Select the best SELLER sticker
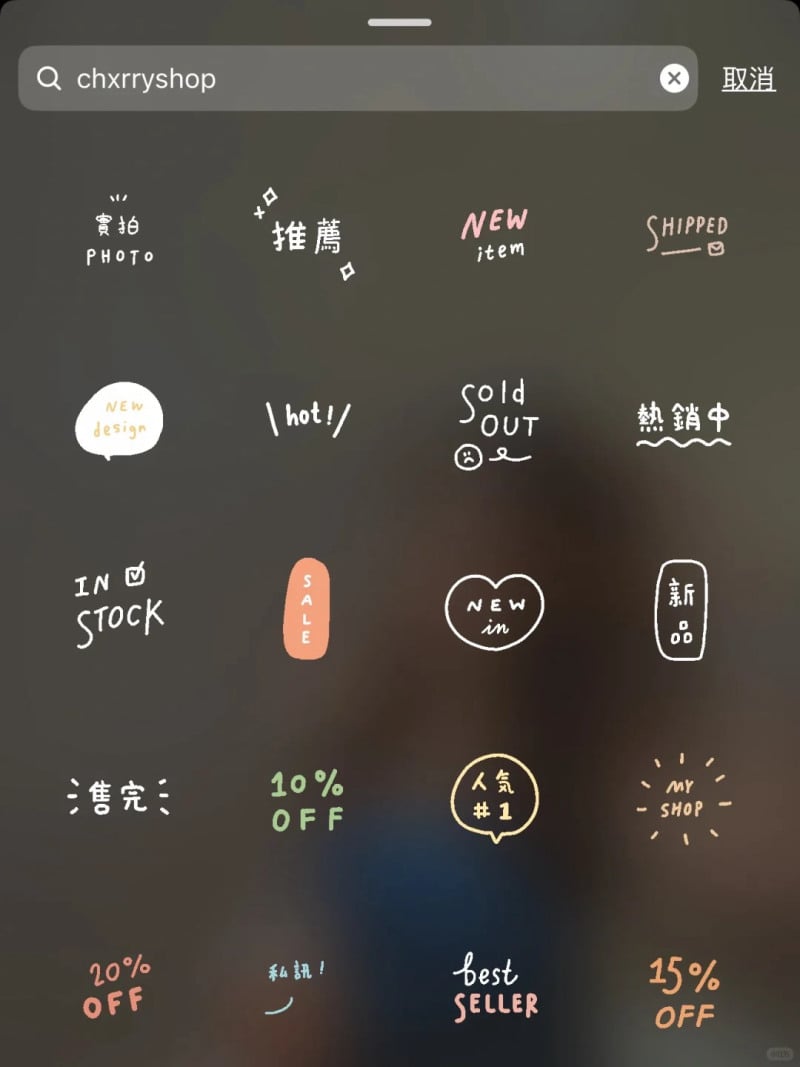This screenshot has height=1067, width=800. (494, 985)
